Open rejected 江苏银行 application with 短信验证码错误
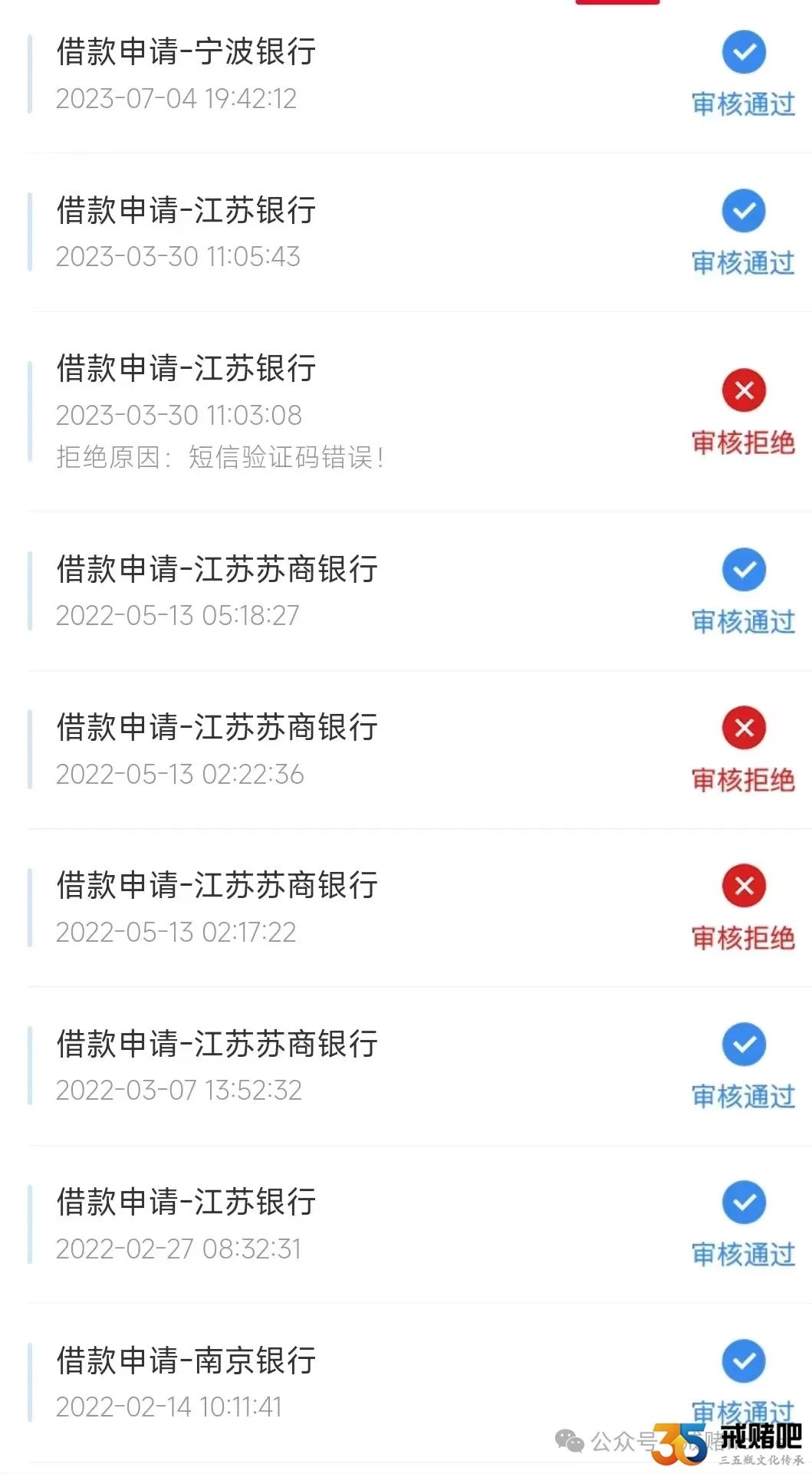 click(x=419, y=412)
